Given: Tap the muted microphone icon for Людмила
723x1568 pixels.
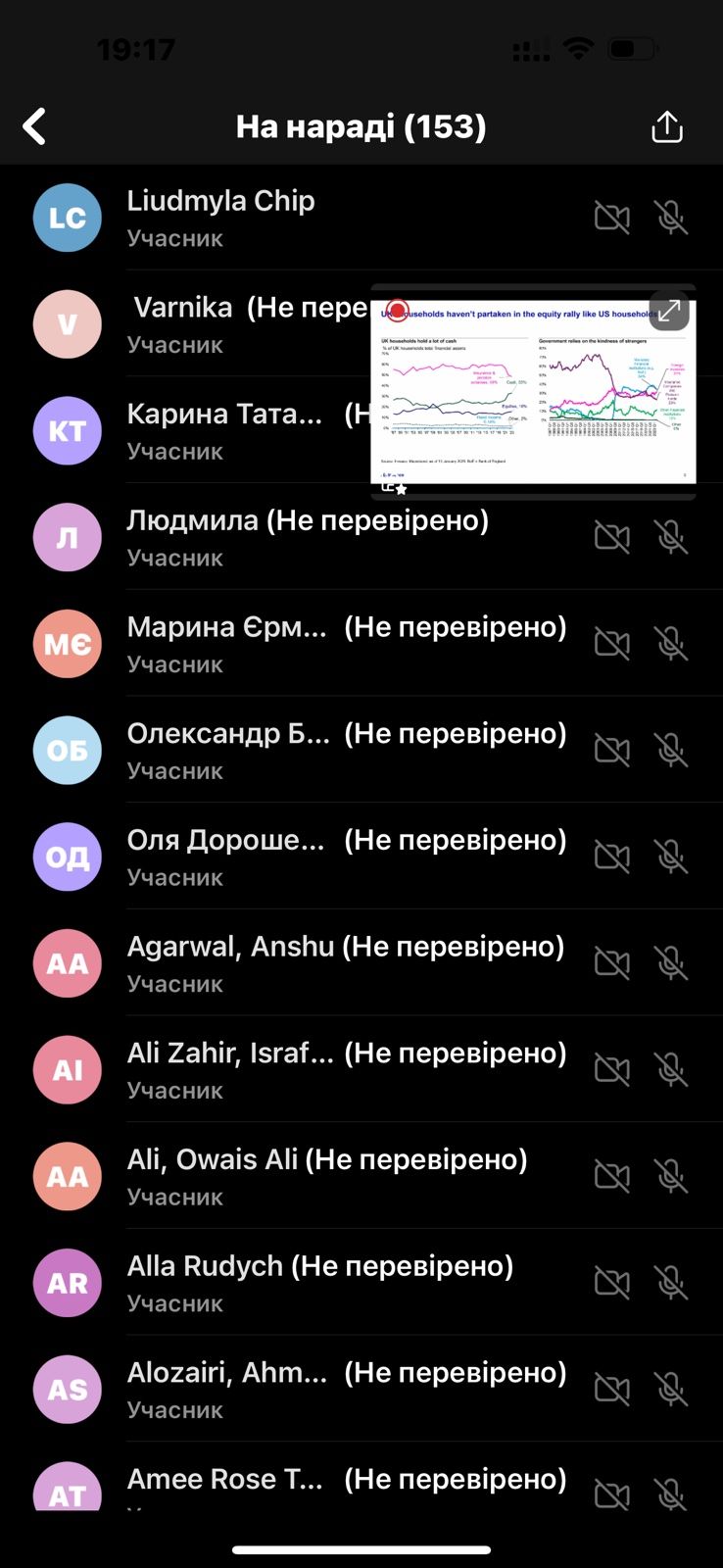Looking at the screenshot, I should click(x=671, y=537).
